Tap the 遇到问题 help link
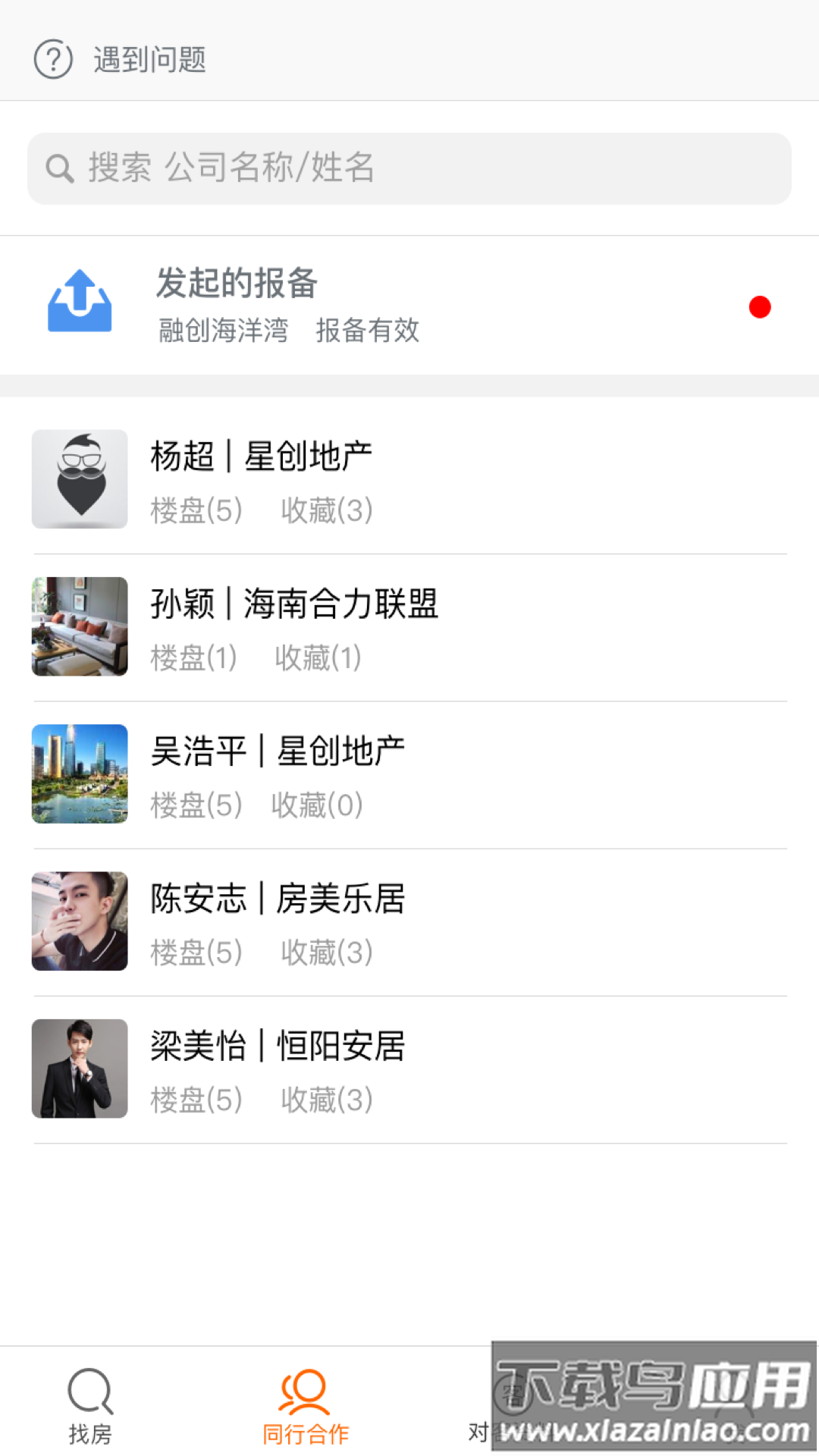This screenshot has height=1456, width=819. click(121, 59)
